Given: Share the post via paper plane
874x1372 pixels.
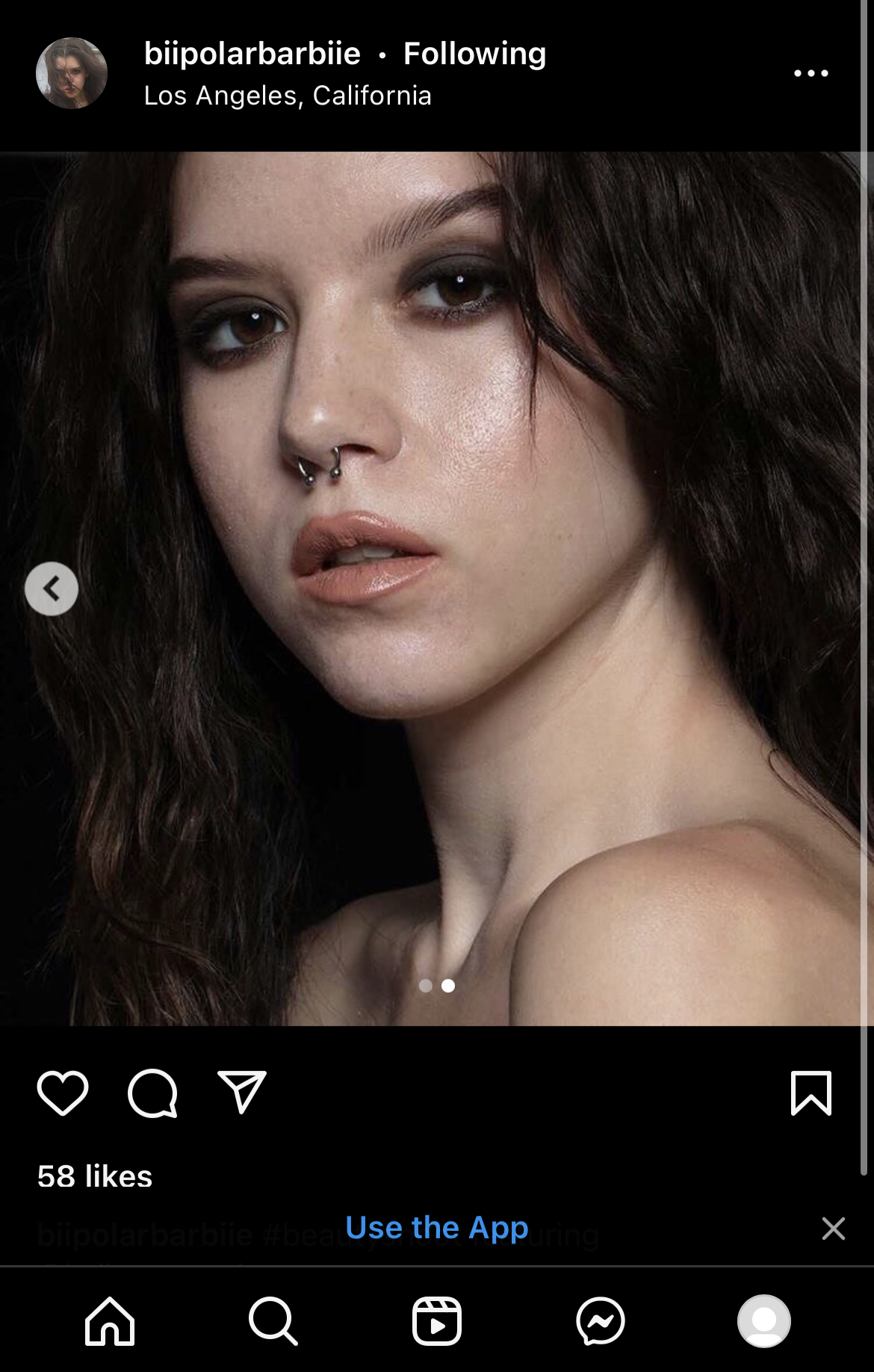Looking at the screenshot, I should tap(241, 1092).
